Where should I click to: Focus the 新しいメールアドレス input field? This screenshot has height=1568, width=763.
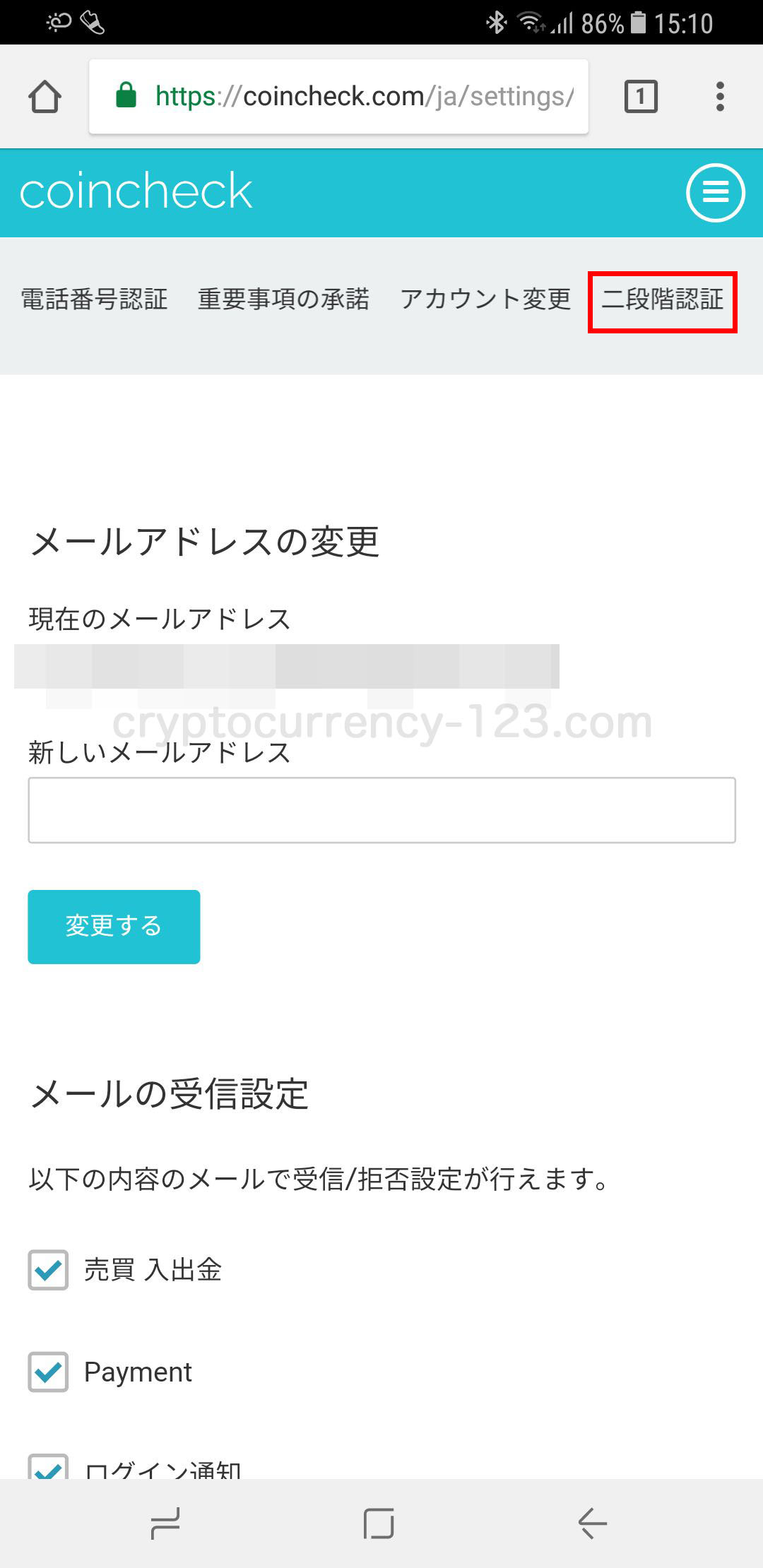(381, 810)
